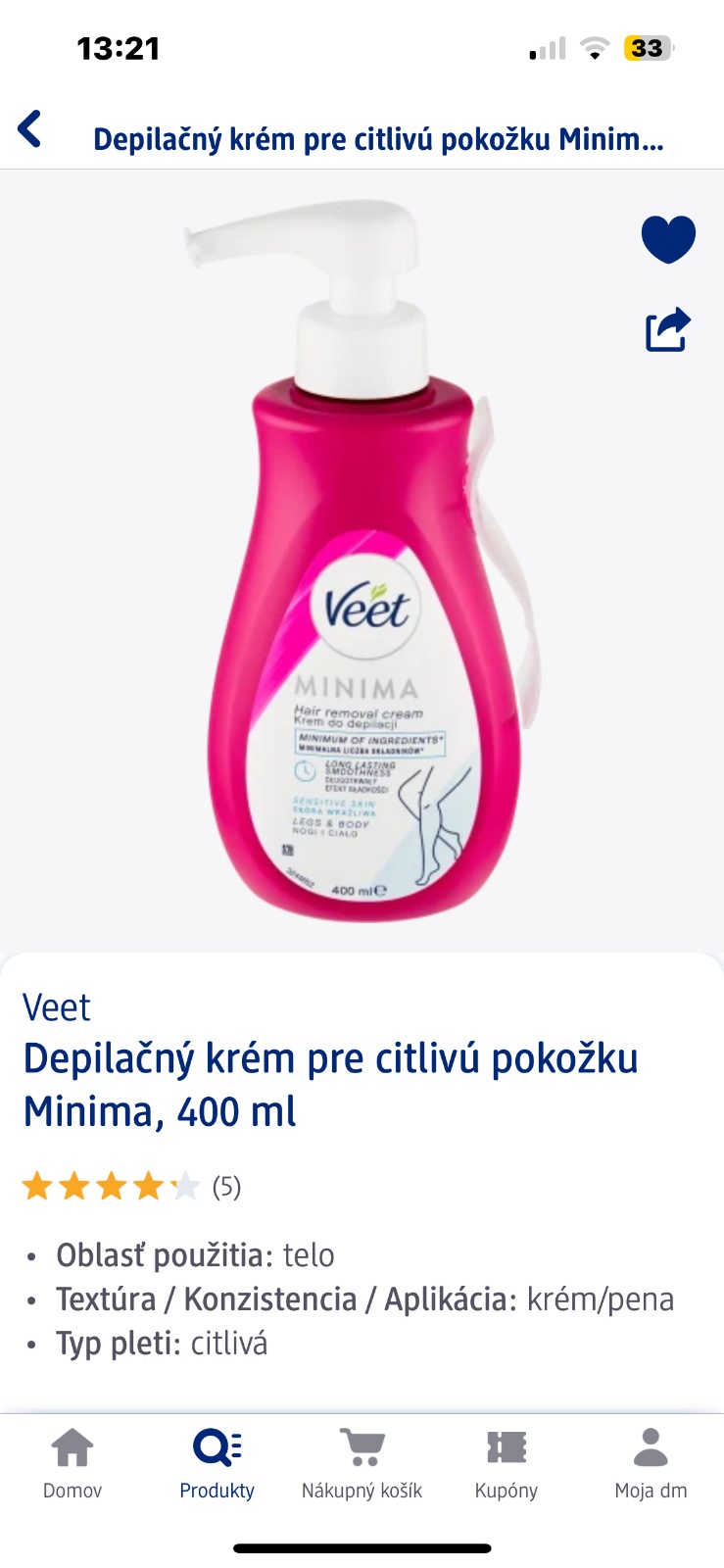Open the star rating reviews (5)

(131, 1187)
